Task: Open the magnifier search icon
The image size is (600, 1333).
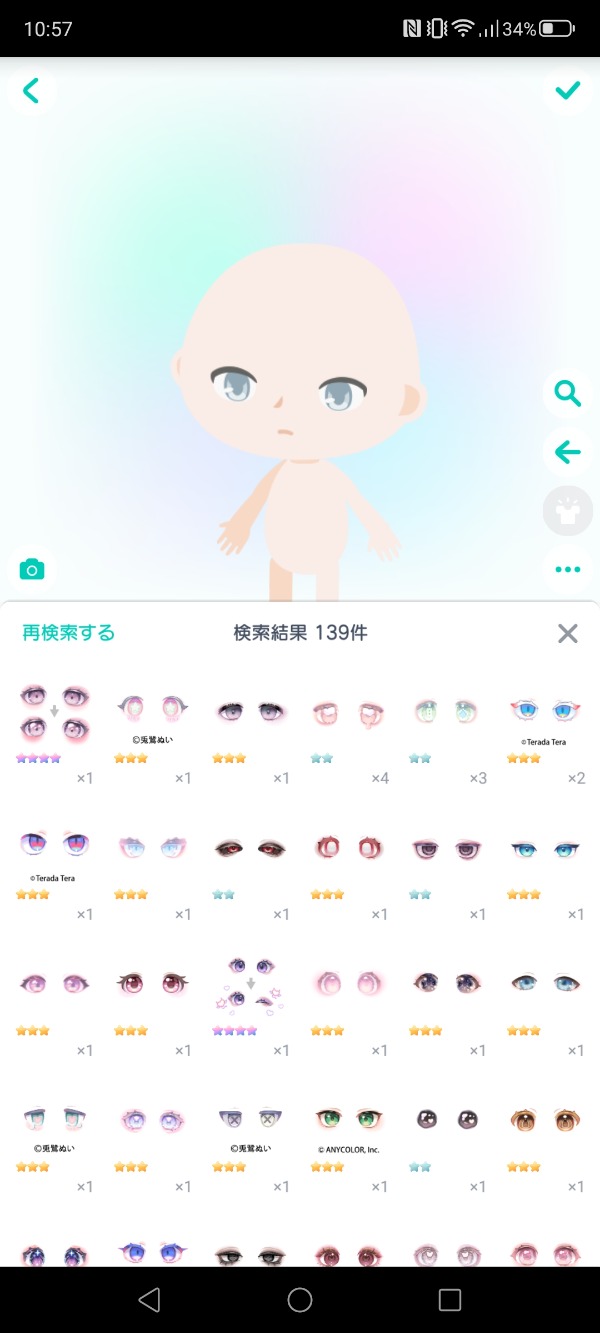Action: point(568,394)
